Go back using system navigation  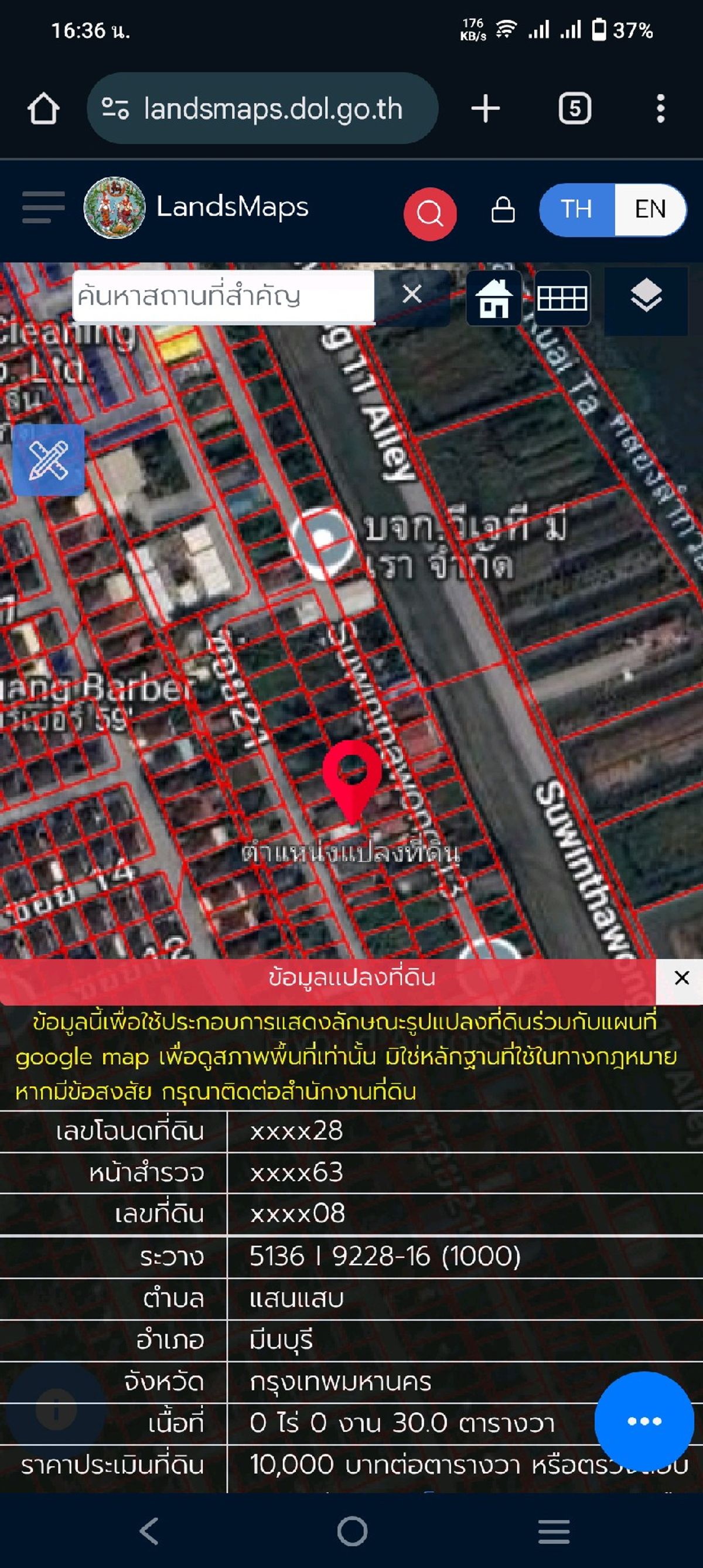[149, 1531]
